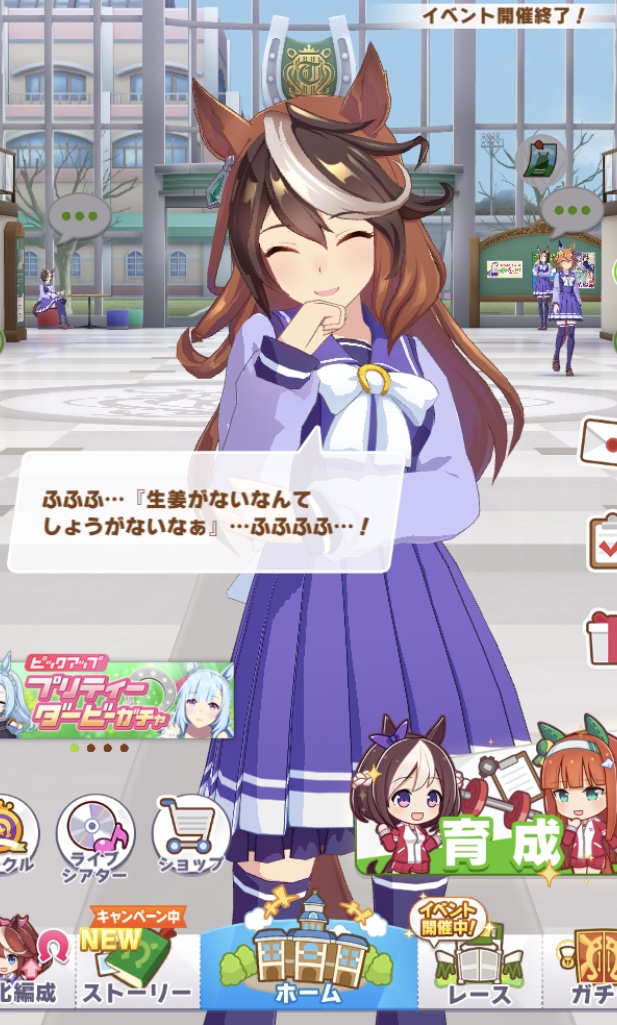The image size is (617, 1025).
Task: Tap the speech bubble above the seated character
Action: [x=79, y=216]
